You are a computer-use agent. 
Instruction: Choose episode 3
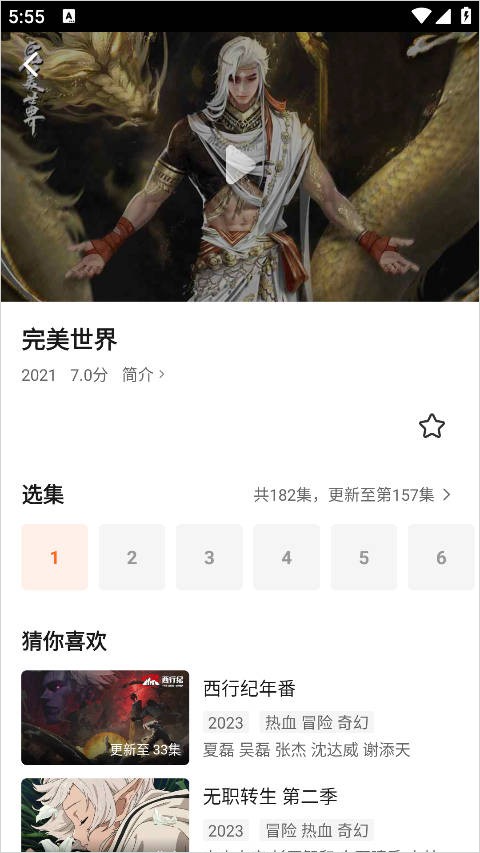coord(209,557)
